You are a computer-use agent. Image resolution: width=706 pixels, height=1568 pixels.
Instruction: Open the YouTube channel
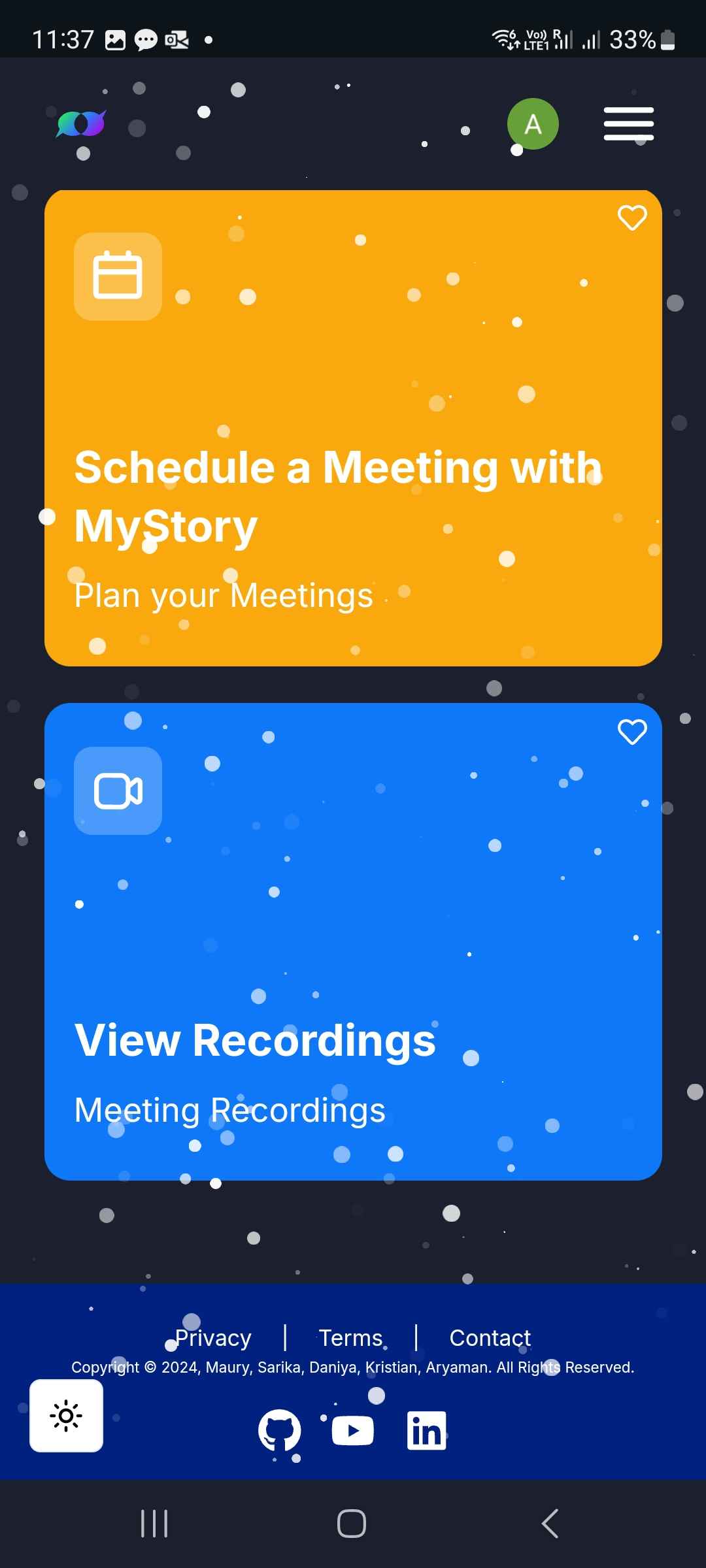click(353, 1431)
